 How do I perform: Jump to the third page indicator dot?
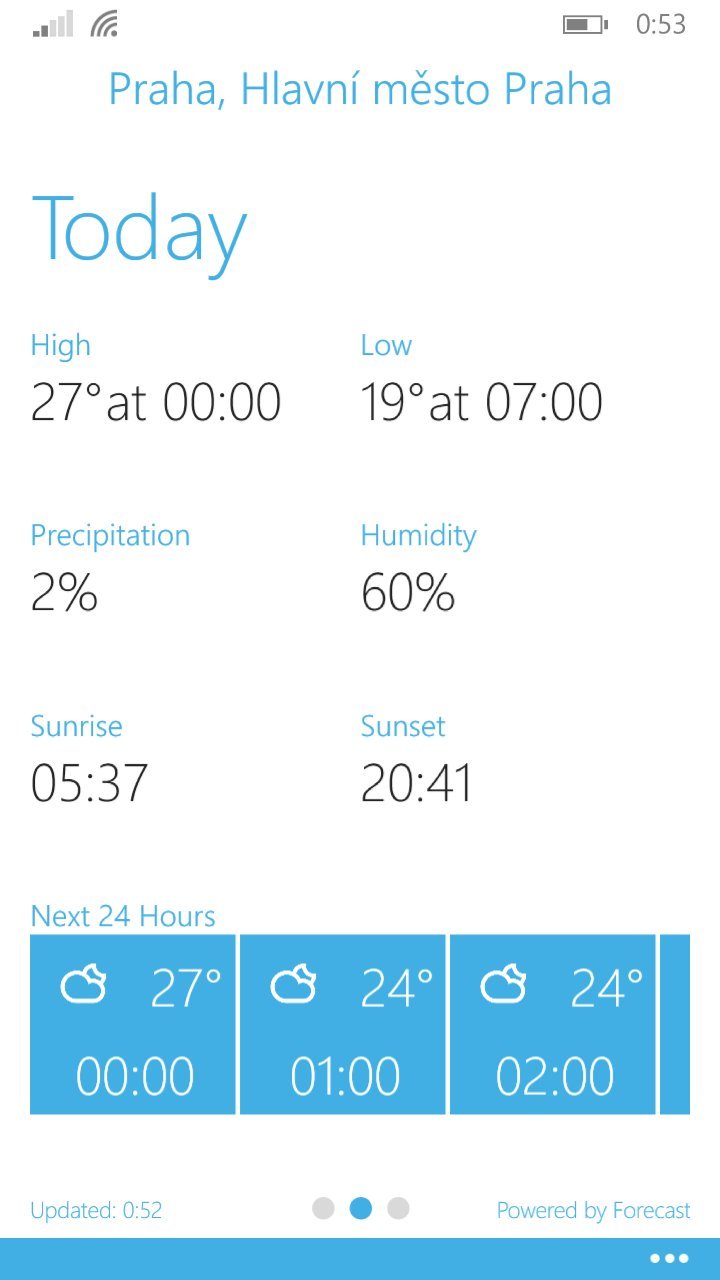[x=398, y=1209]
